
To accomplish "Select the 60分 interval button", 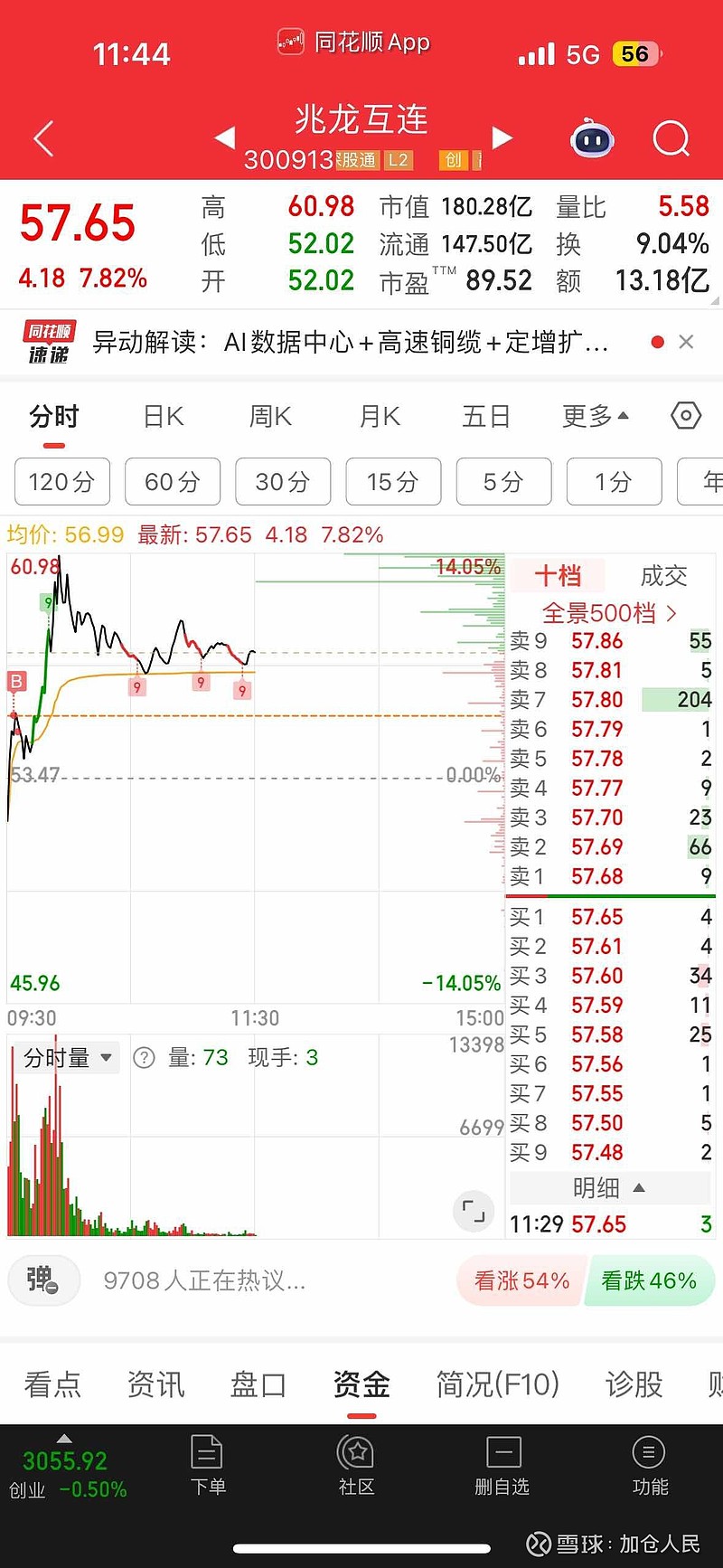I will coord(173,481).
